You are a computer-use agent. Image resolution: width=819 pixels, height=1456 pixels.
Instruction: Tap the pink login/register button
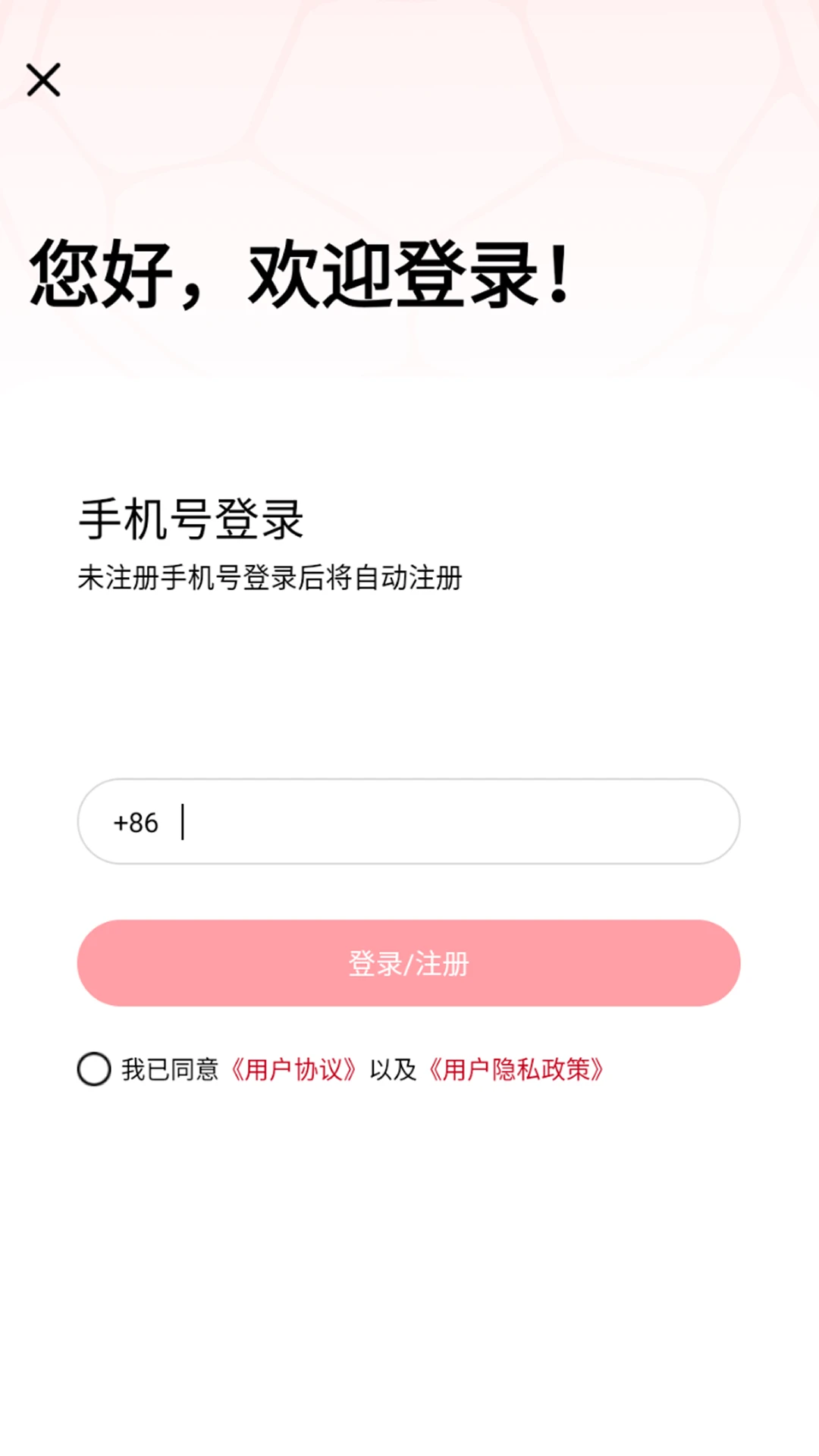coord(409,962)
